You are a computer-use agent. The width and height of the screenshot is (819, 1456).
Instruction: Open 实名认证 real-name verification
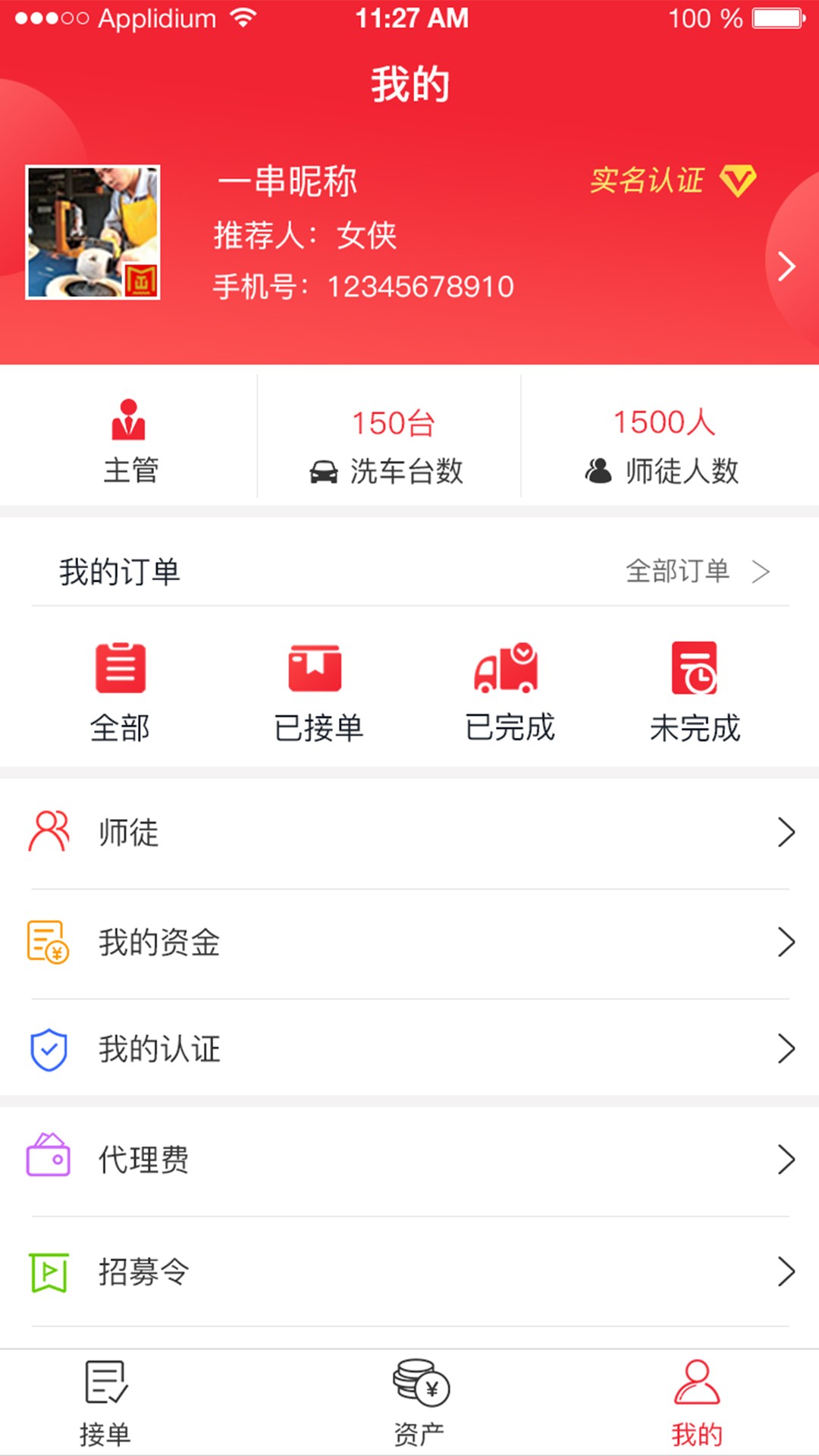672,180
